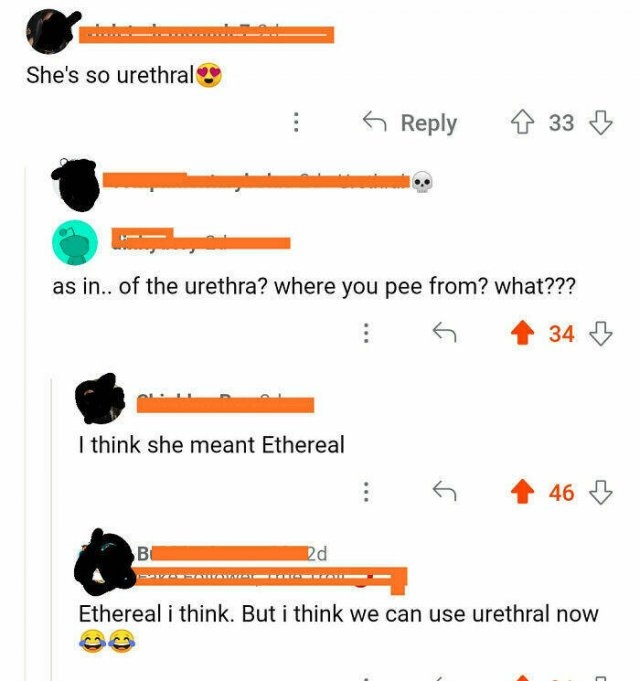This screenshot has height=681, width=640.
Task: Open overflow menu on 'of the urethra?' comment
Action: (366, 333)
